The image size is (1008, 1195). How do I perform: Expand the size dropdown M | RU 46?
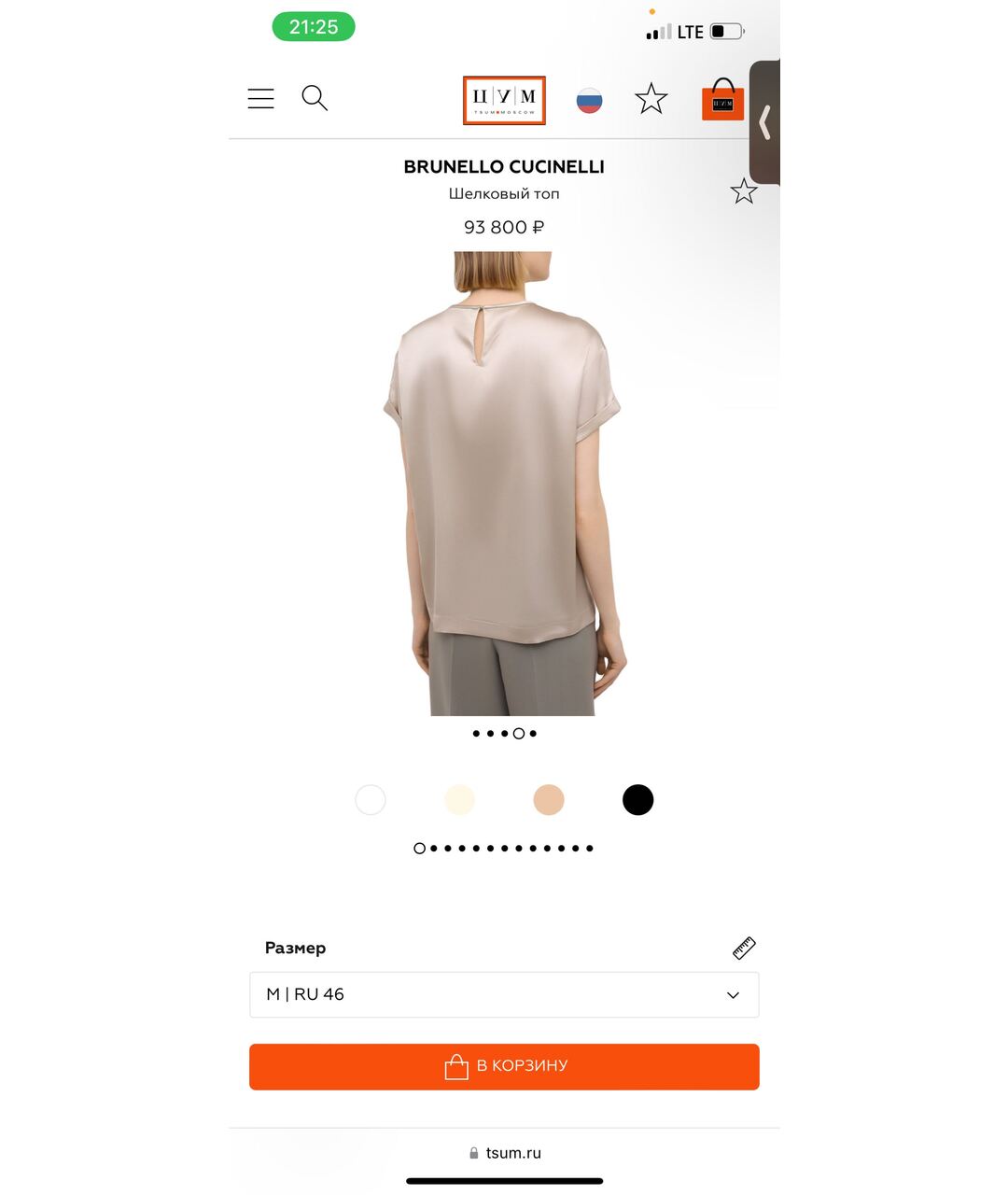[x=504, y=995]
